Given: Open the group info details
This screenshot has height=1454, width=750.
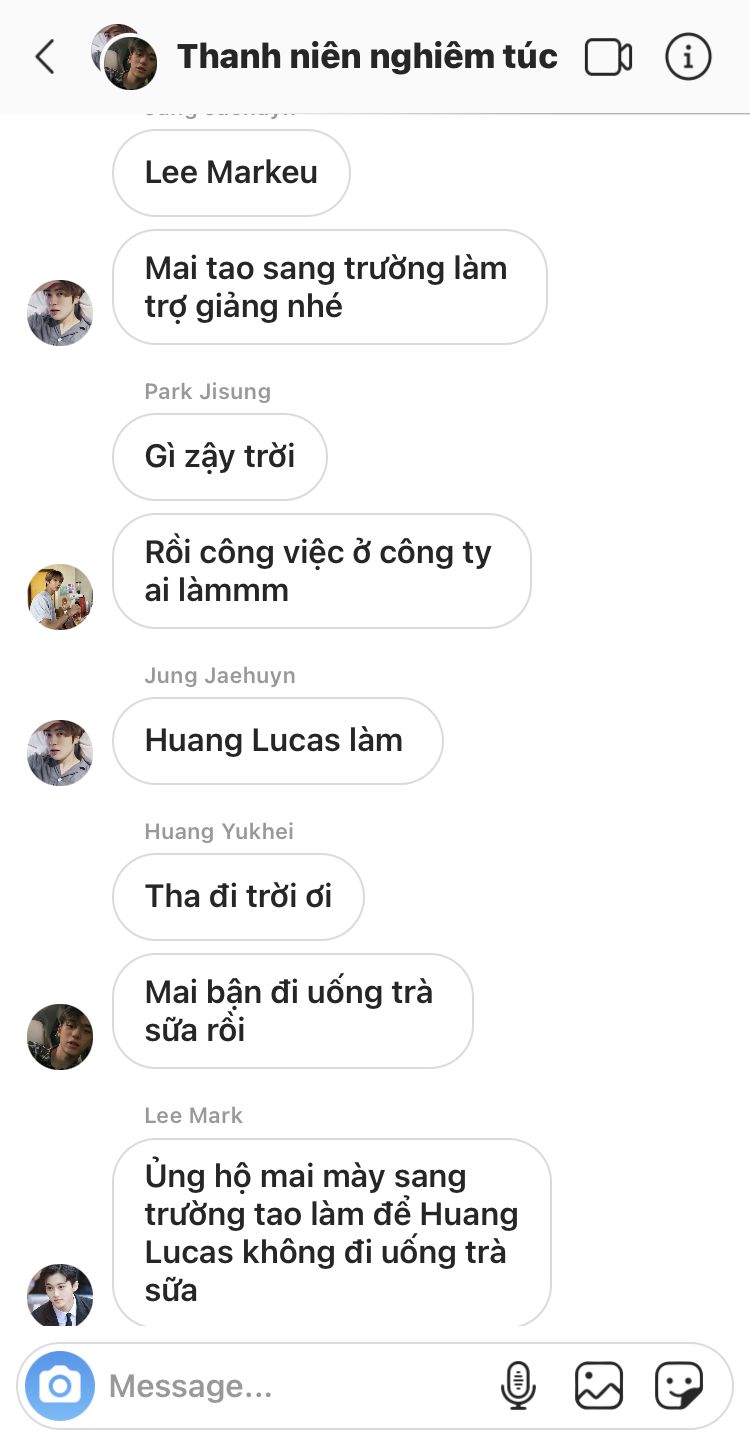Looking at the screenshot, I should (x=688, y=57).
